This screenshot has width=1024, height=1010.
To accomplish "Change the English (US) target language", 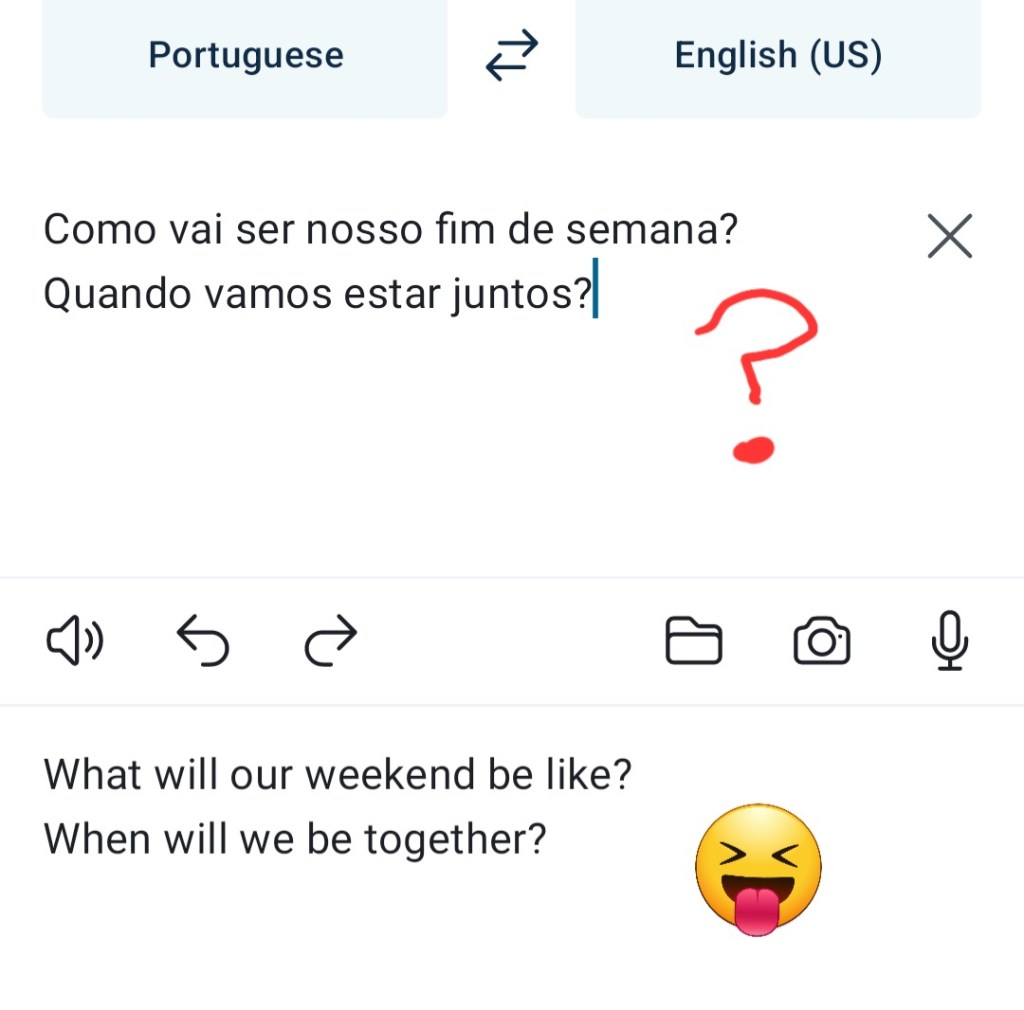I will (778, 56).
